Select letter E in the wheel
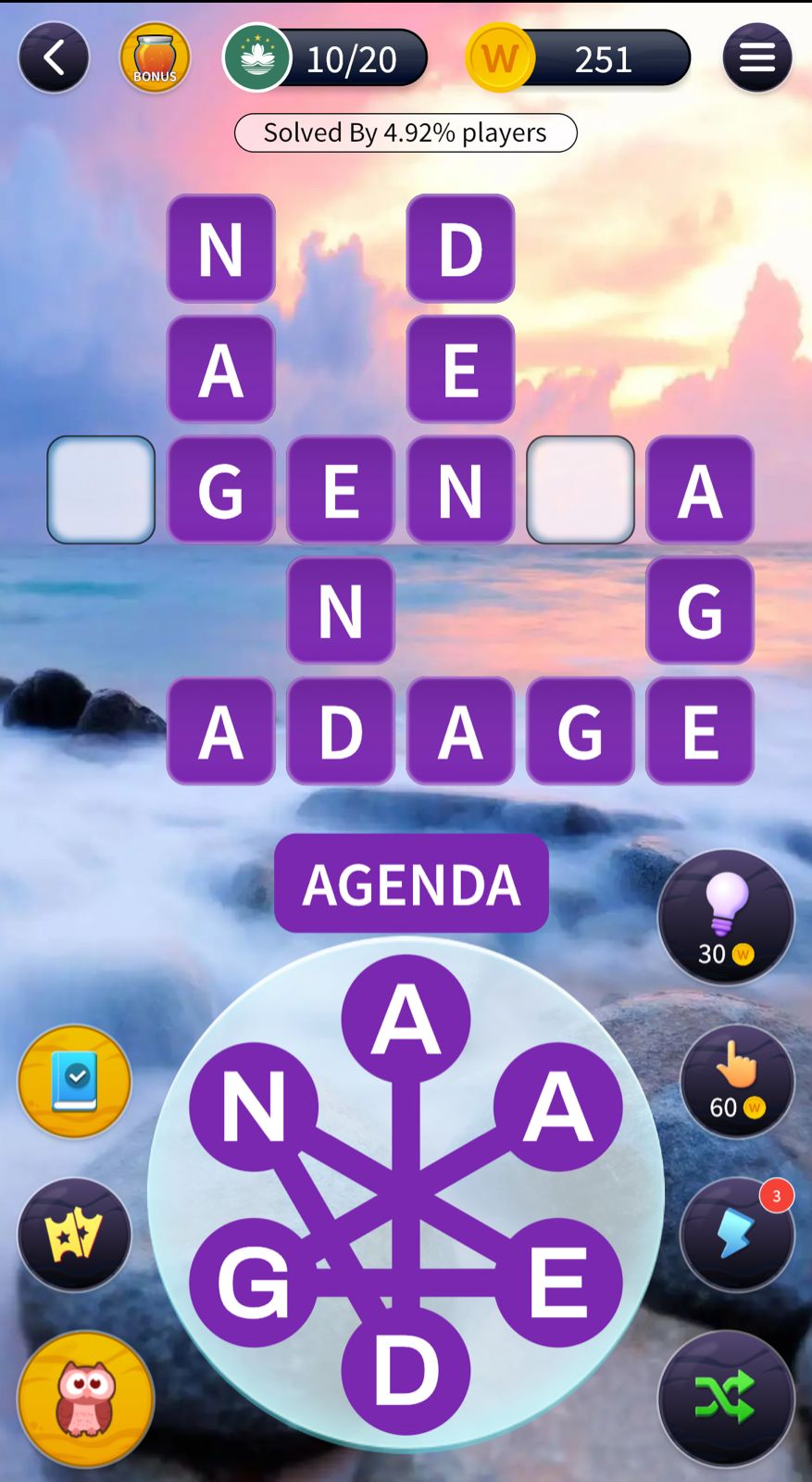Screen dimensions: 812x1482 (x=558, y=1282)
